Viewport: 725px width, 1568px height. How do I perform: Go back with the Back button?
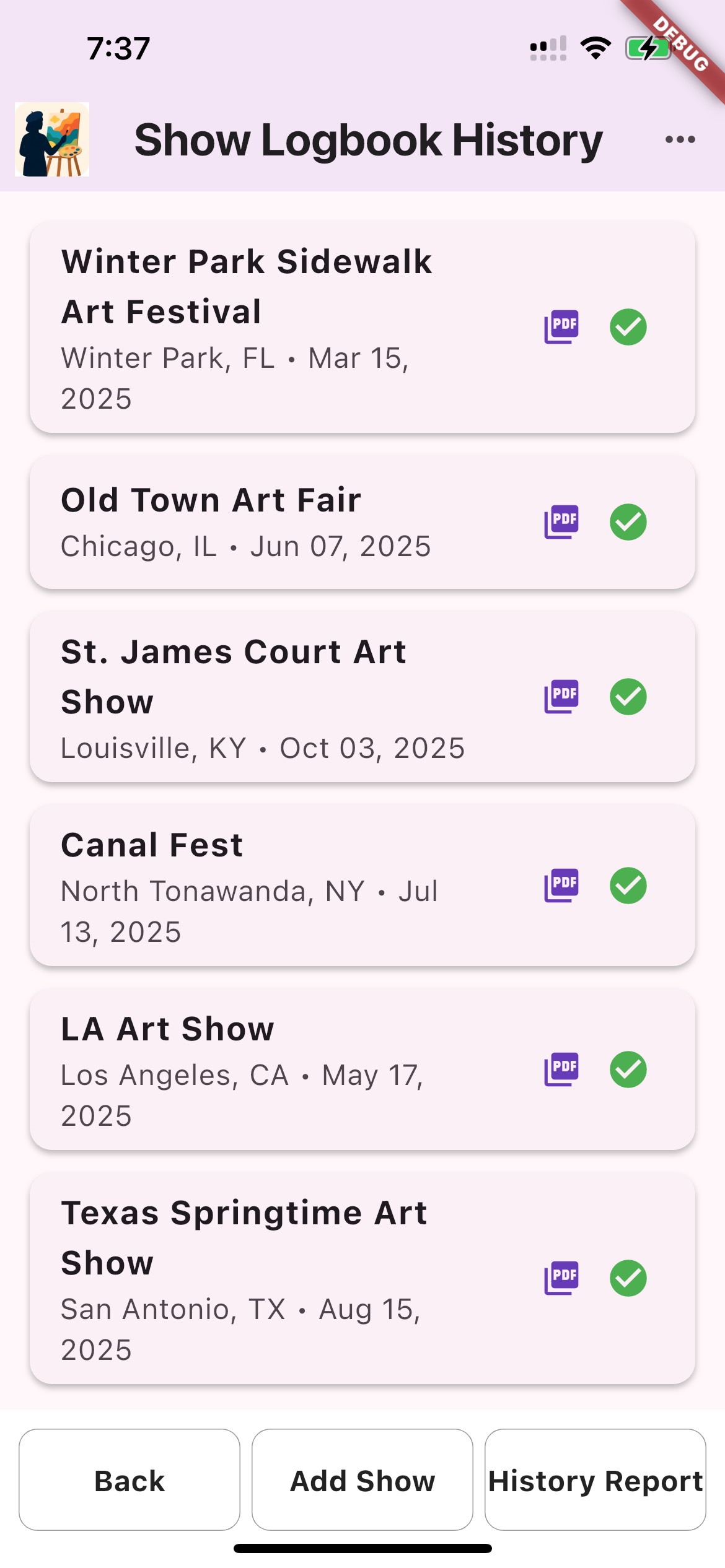130,1480
